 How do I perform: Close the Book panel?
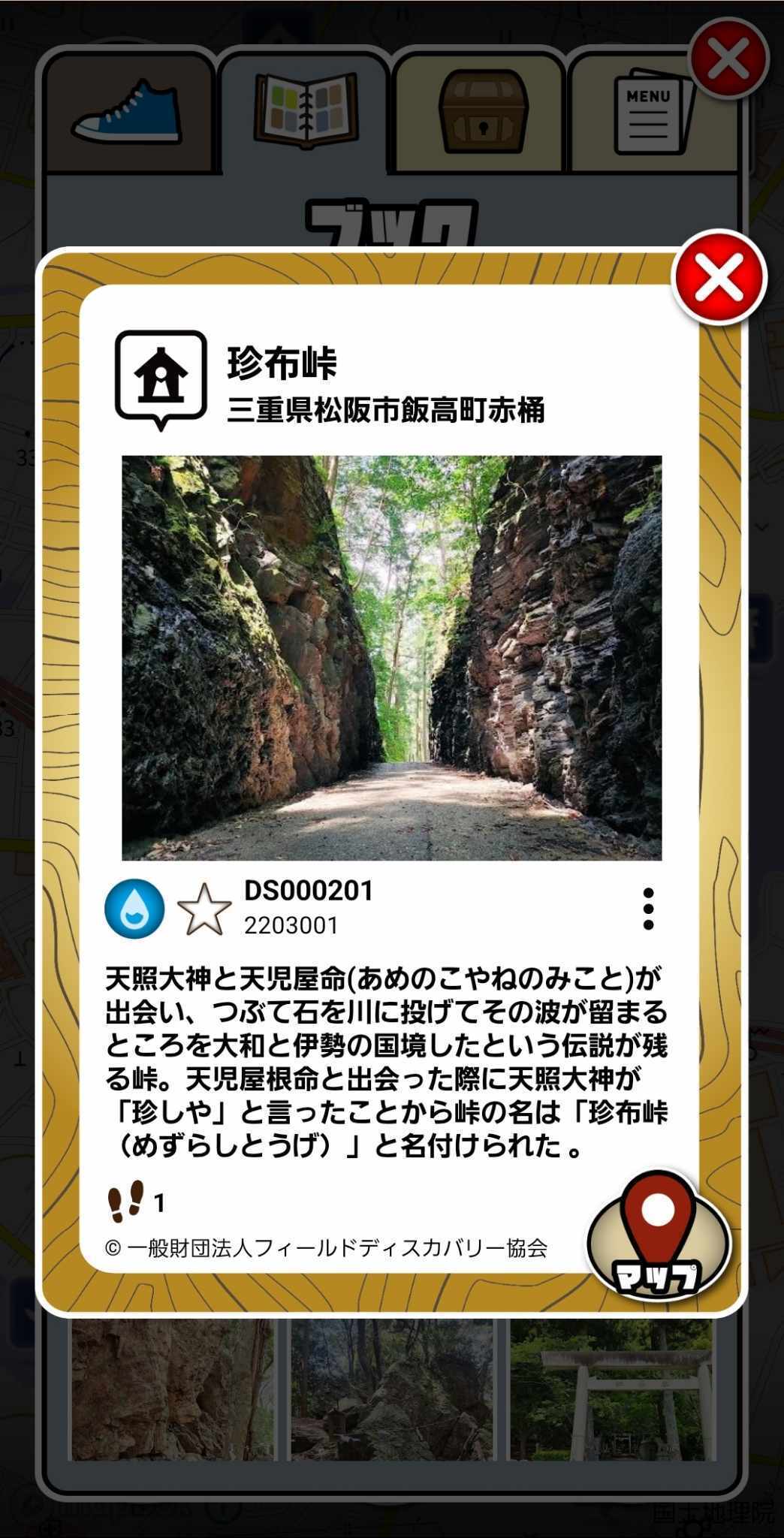point(728,59)
